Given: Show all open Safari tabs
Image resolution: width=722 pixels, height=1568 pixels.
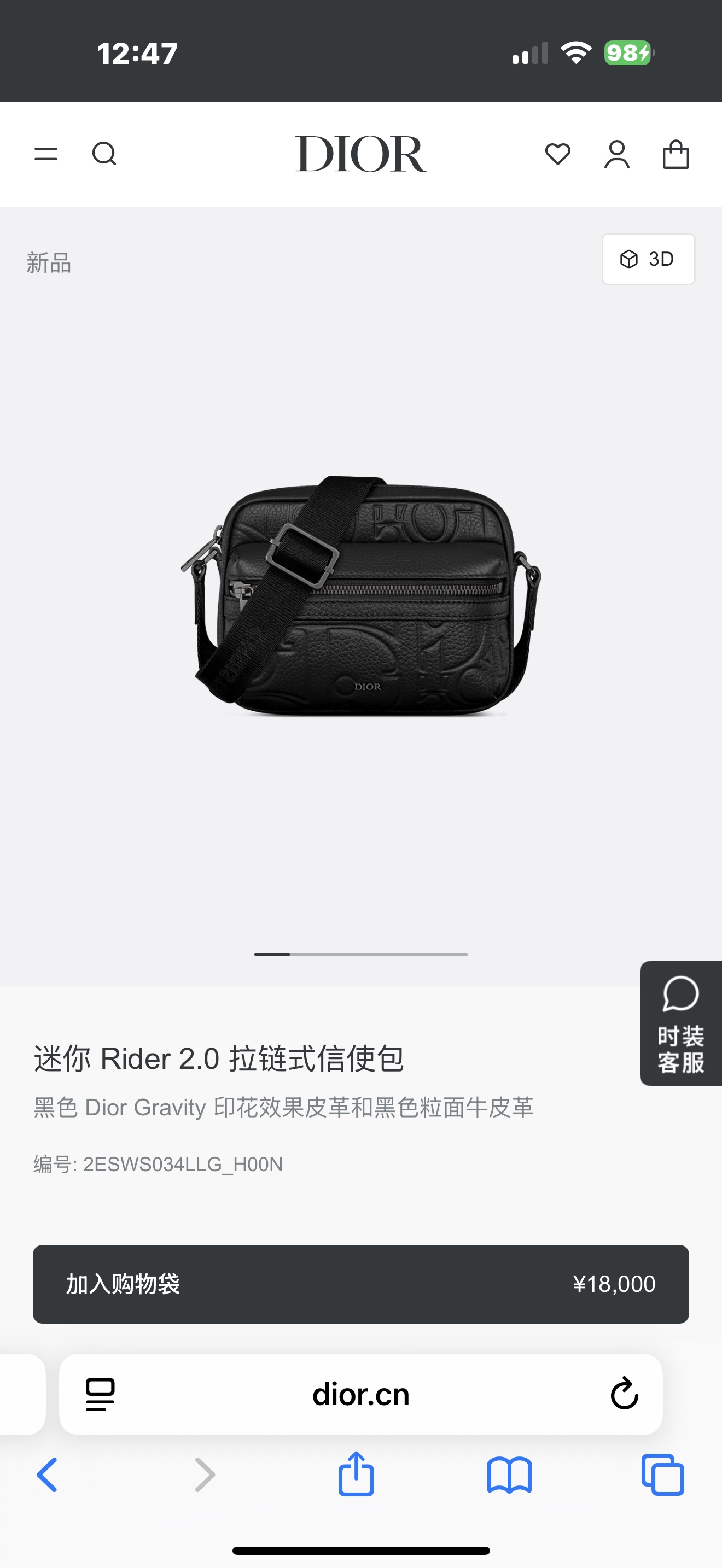Looking at the screenshot, I should coord(663,1475).
